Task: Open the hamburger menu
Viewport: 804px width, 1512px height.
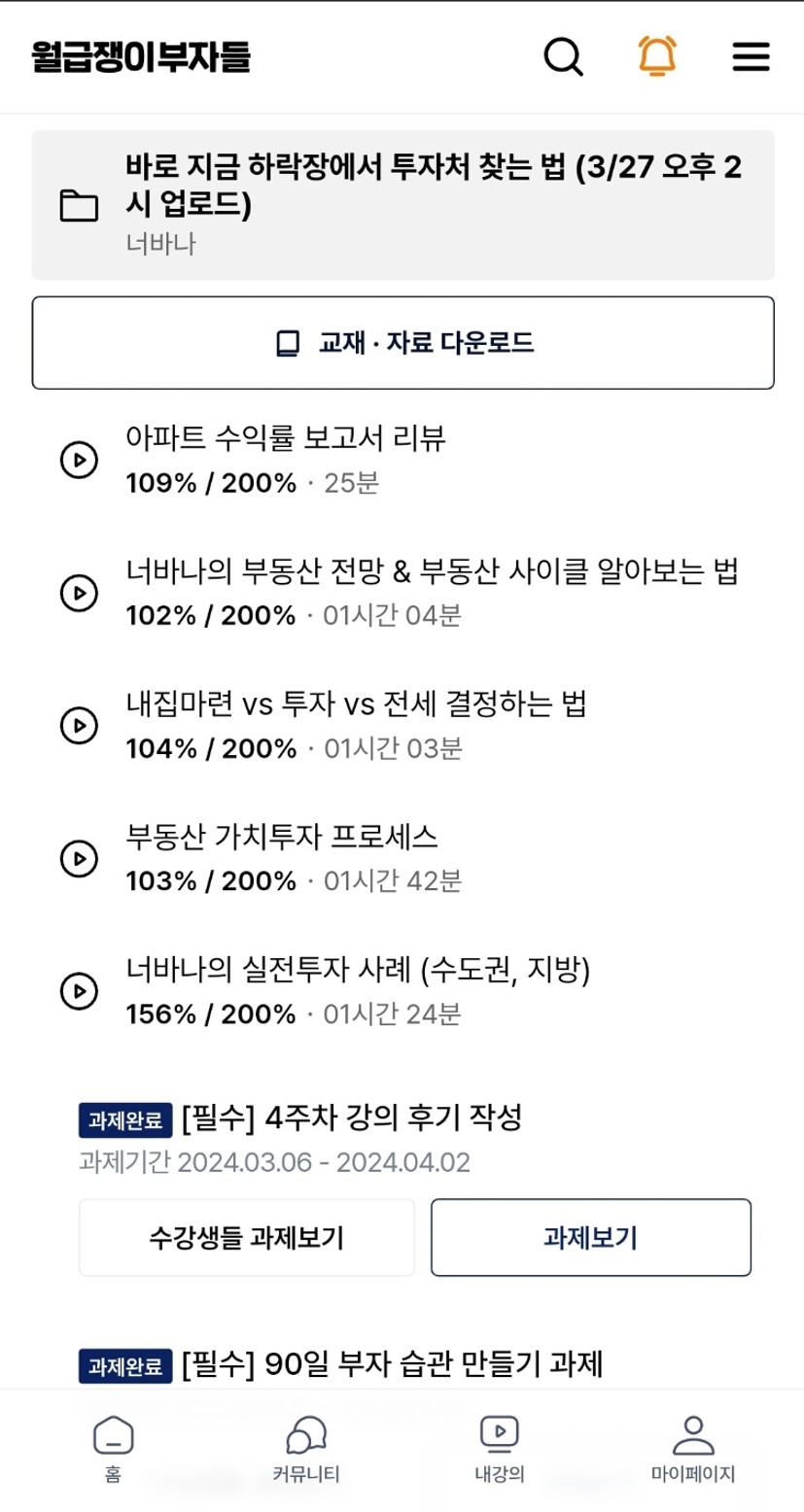Action: click(x=751, y=57)
